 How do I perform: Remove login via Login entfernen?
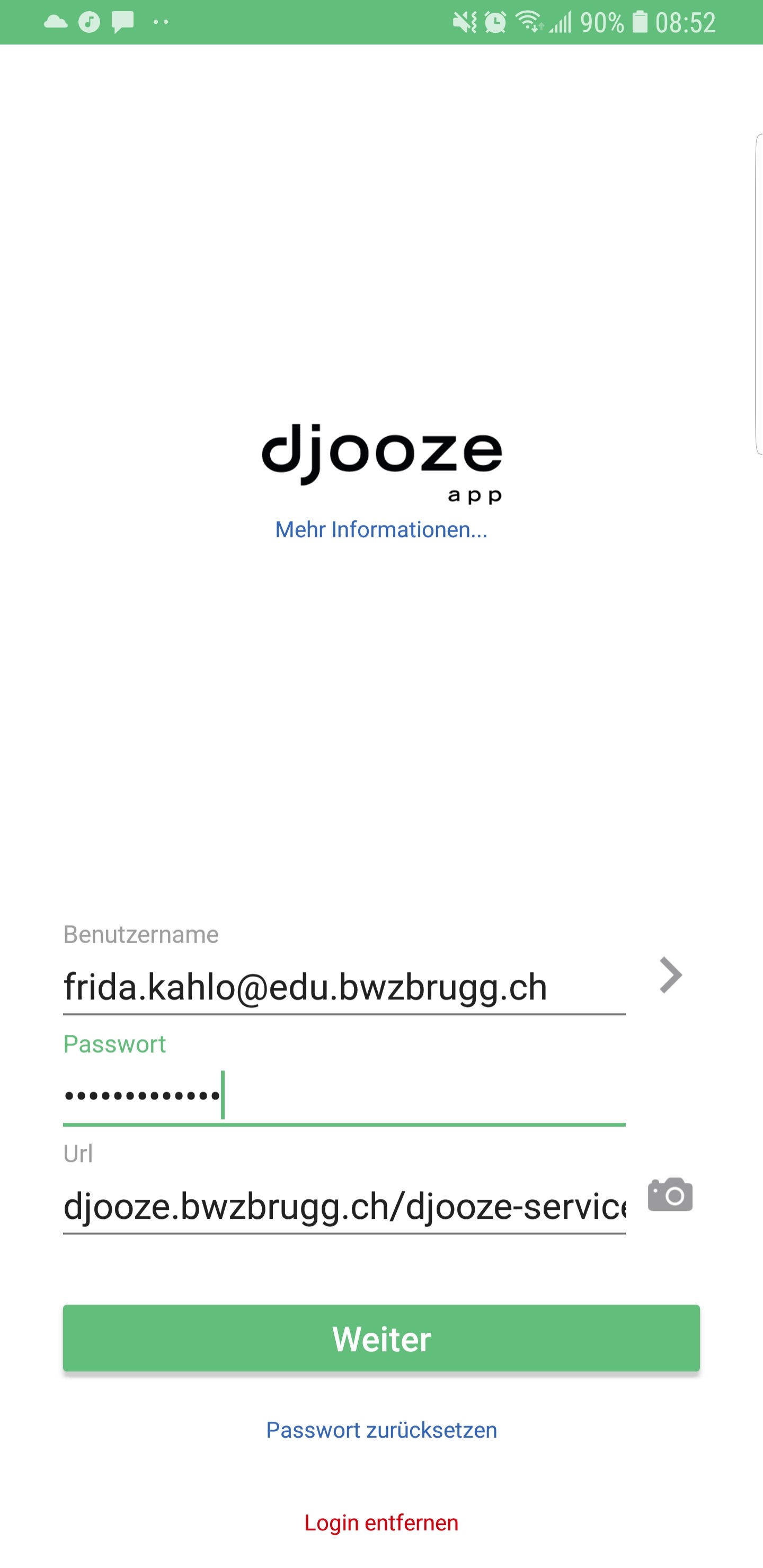tap(381, 1522)
